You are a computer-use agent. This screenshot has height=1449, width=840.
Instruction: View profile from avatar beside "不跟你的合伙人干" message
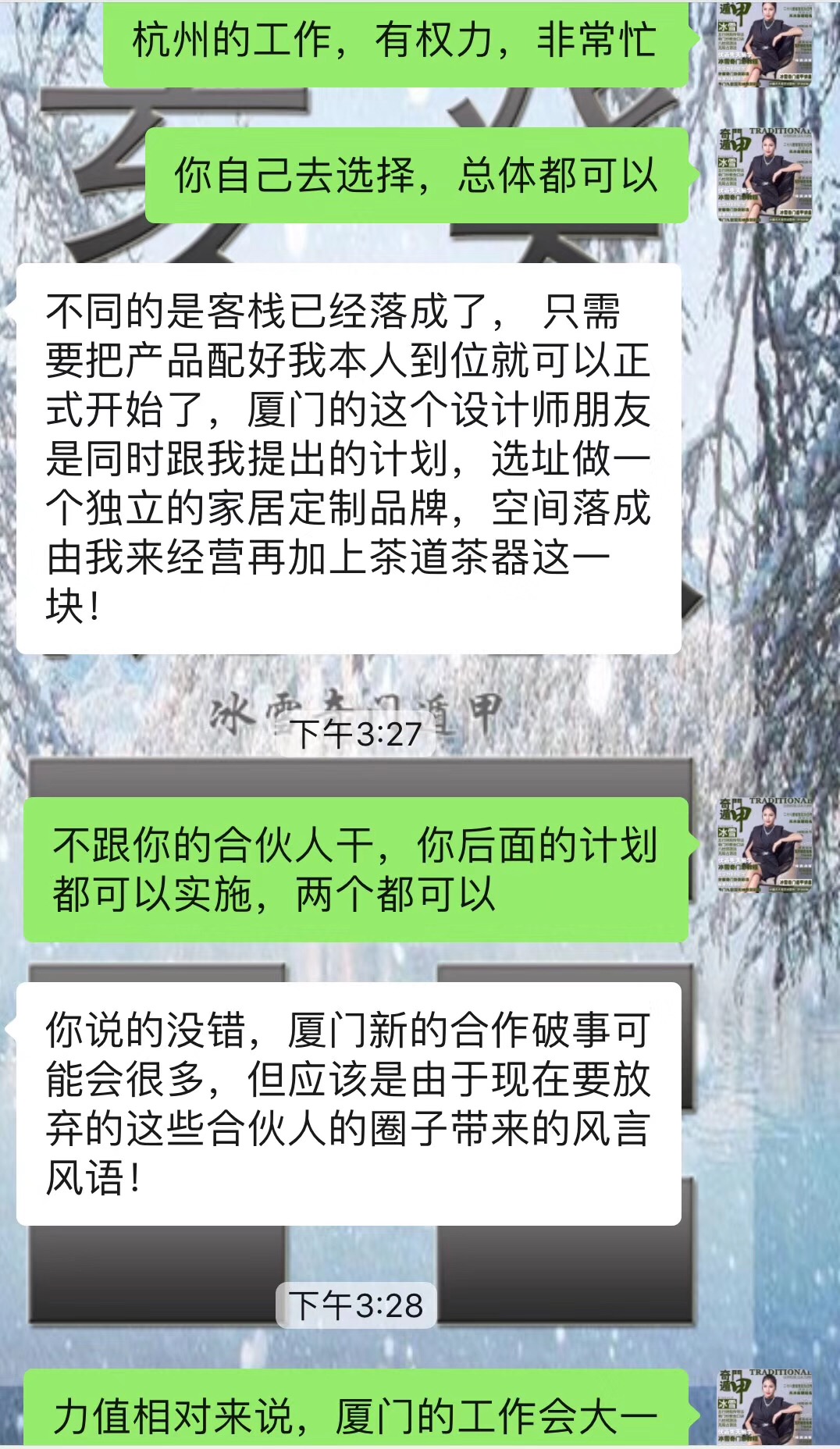[x=765, y=845]
